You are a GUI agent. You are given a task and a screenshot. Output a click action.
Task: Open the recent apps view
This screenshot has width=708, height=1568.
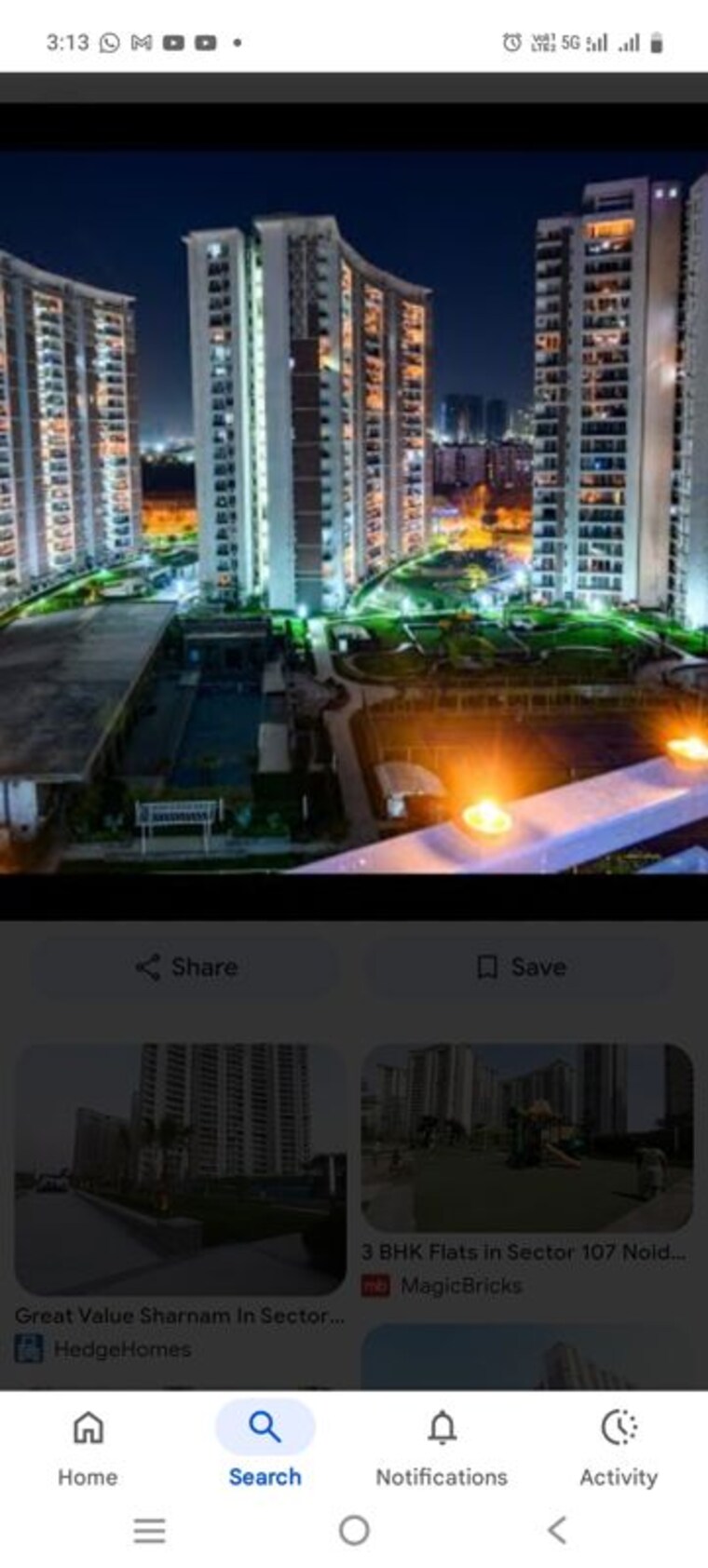[149, 1530]
